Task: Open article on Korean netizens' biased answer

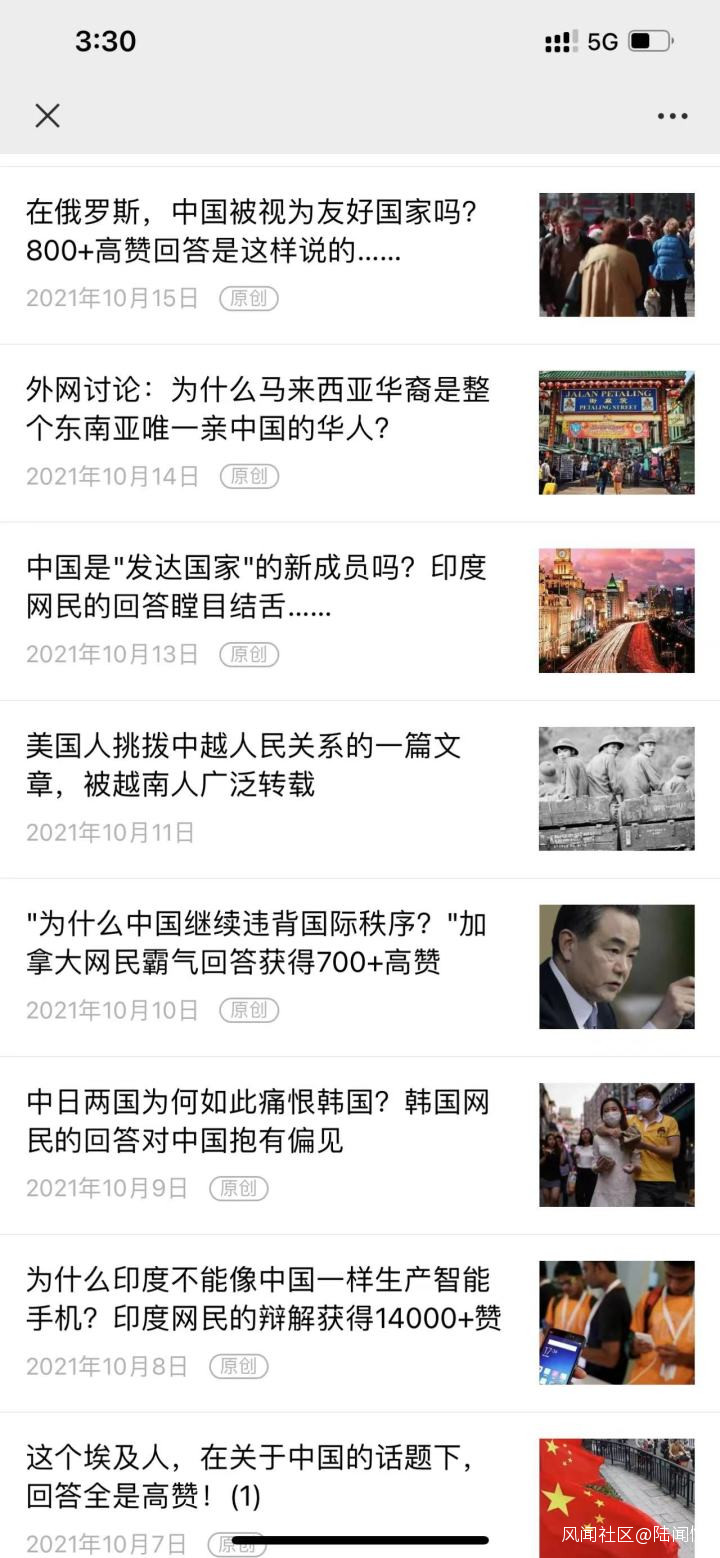Action: 258,1121
